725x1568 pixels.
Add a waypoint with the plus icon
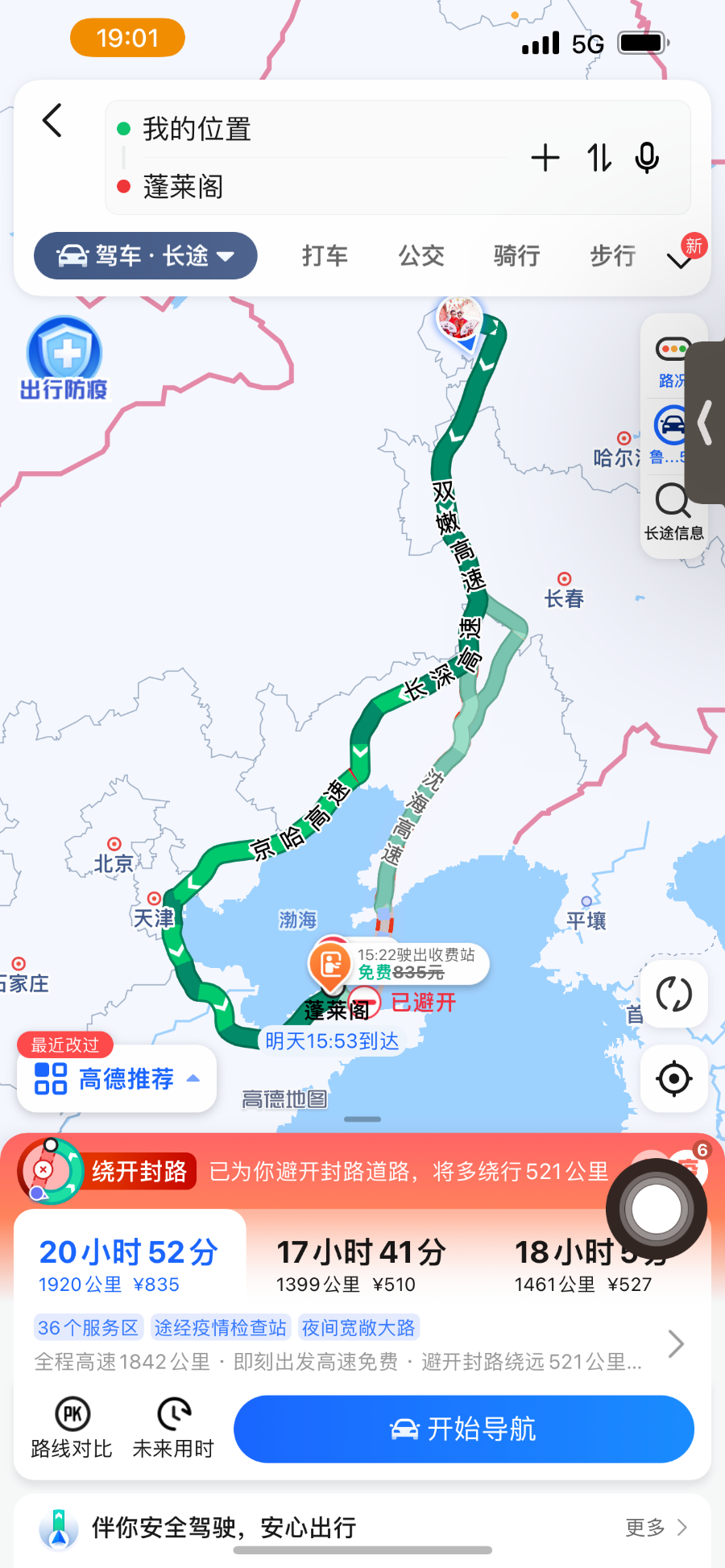[x=545, y=158]
